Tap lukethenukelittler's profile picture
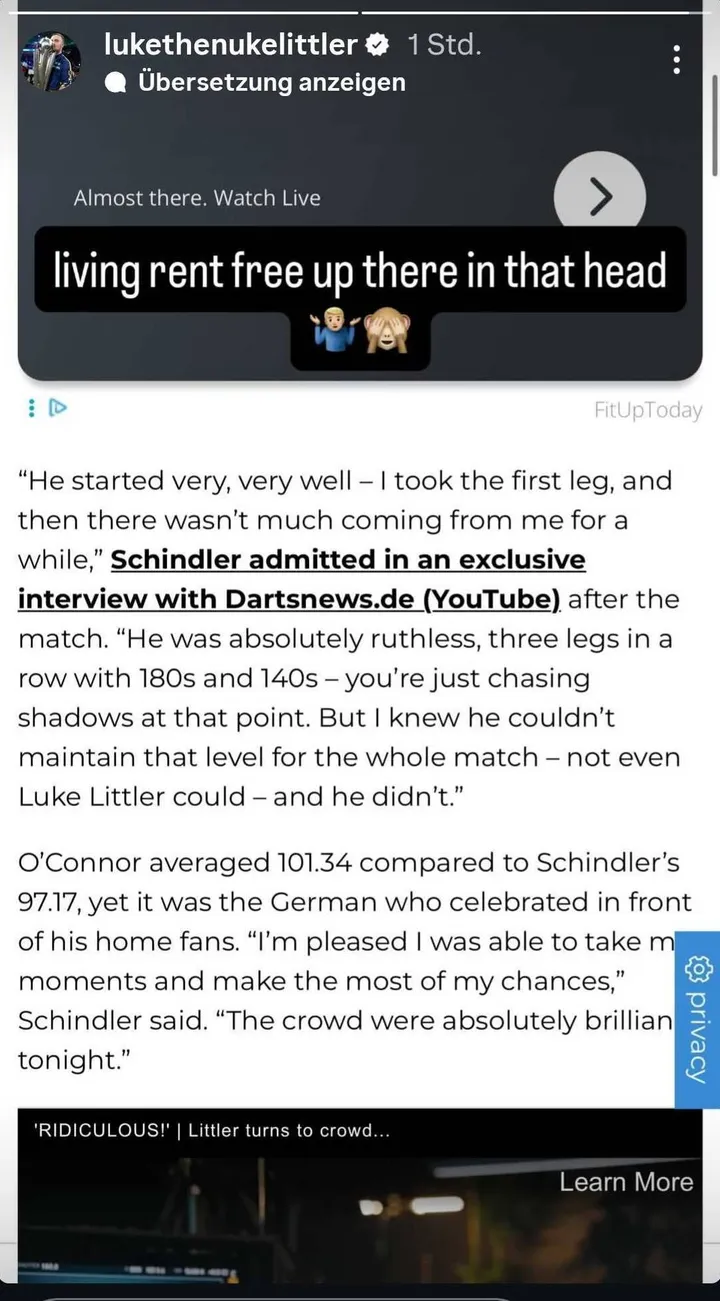This screenshot has width=720, height=1301. point(51,62)
